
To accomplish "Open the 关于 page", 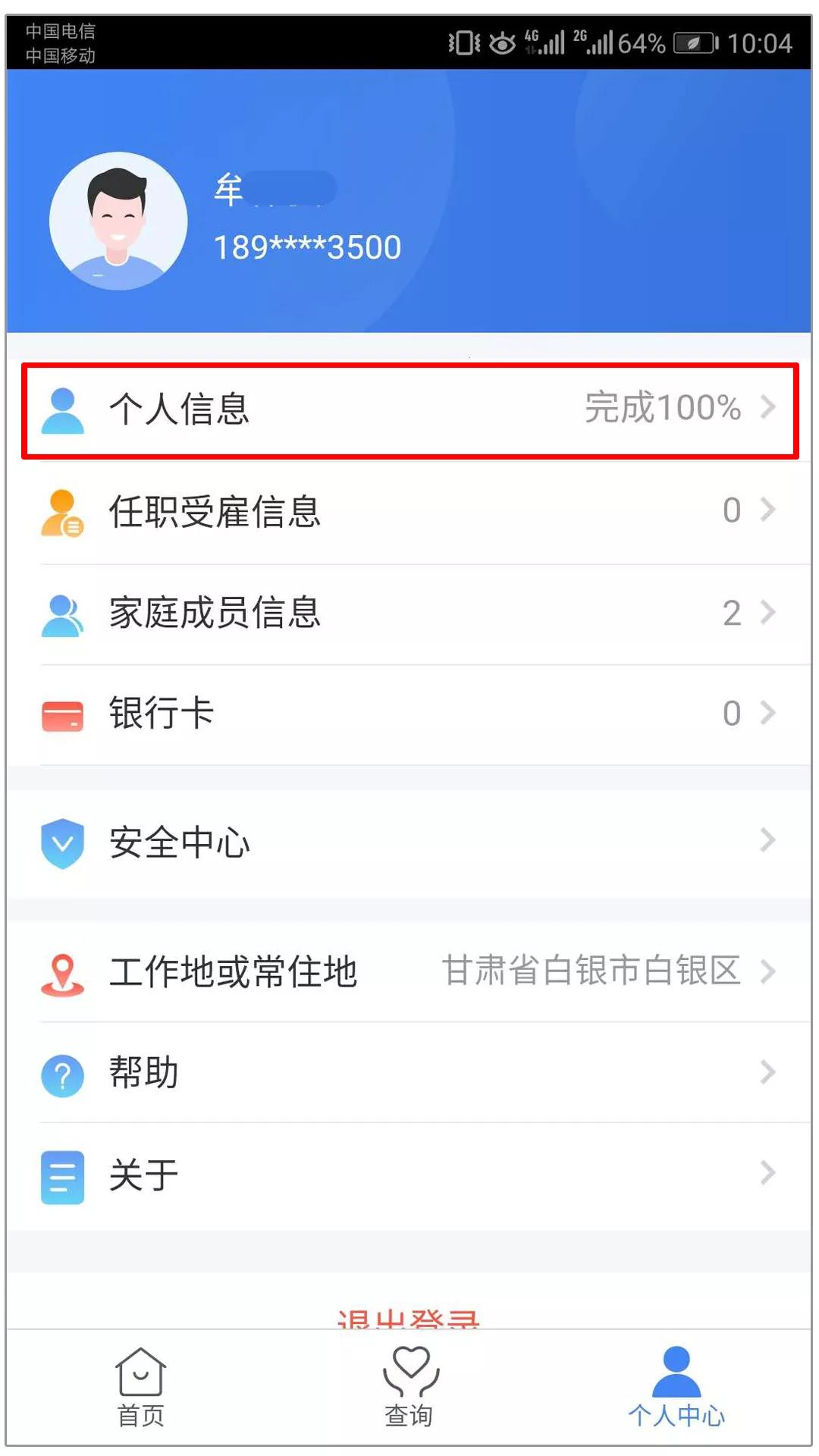I will point(409,1175).
